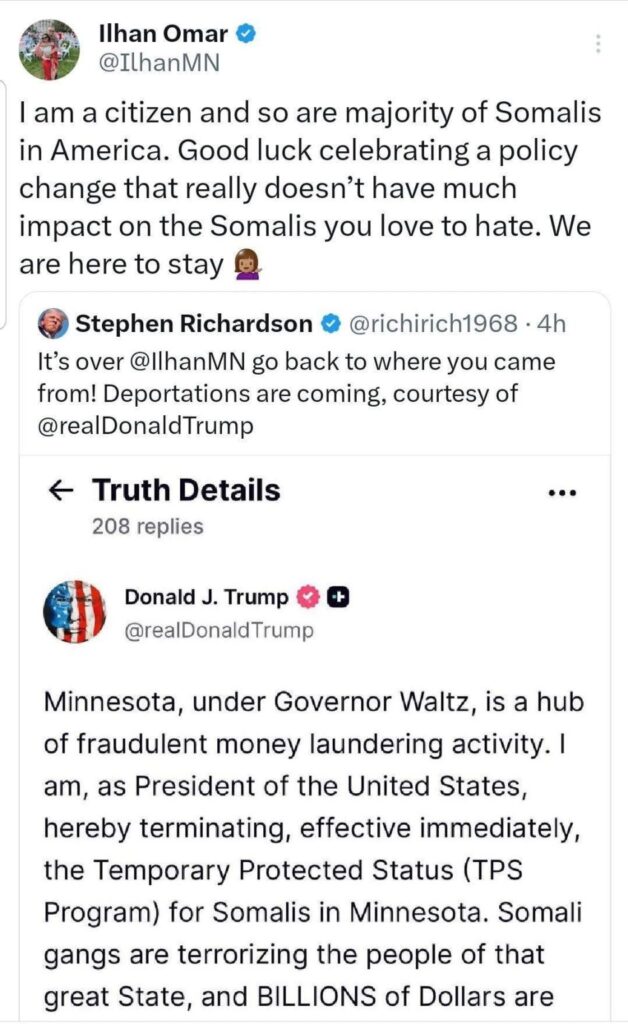Open the Ilhan Omar profile name
The height and width of the screenshot is (1024, 628).
[162, 33]
